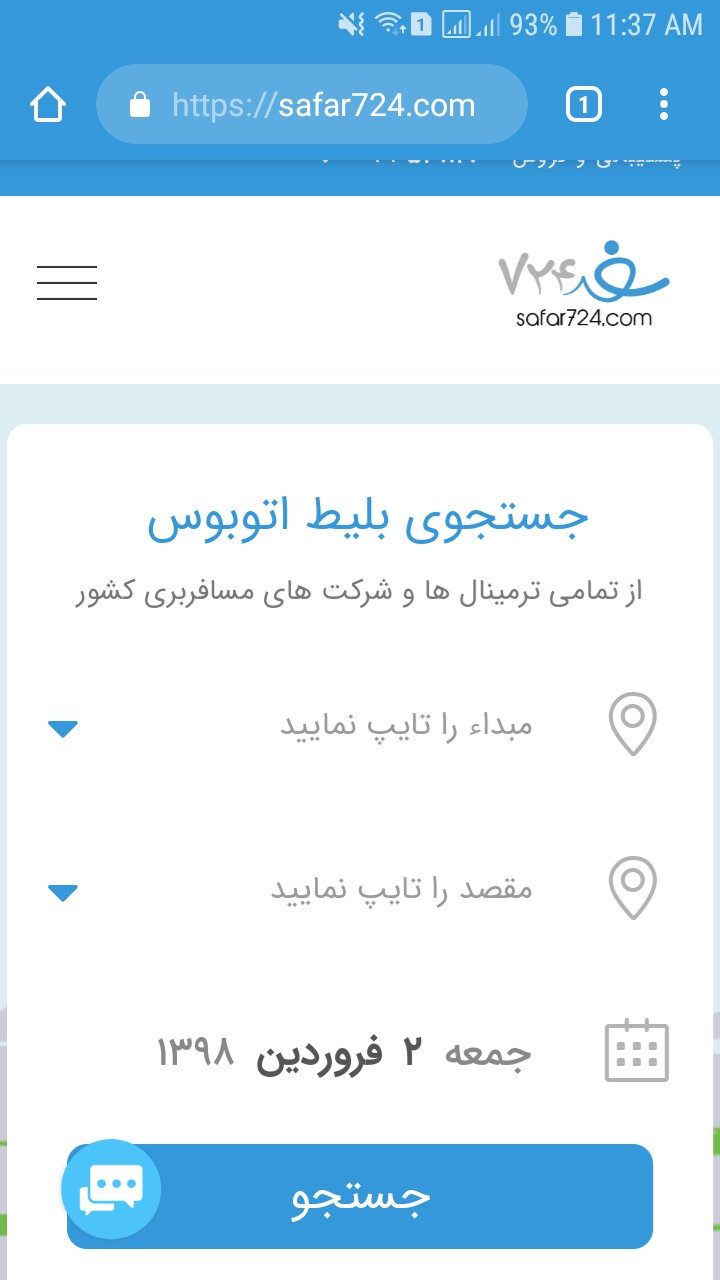Expand the origin dropdown arrow

(x=63, y=729)
